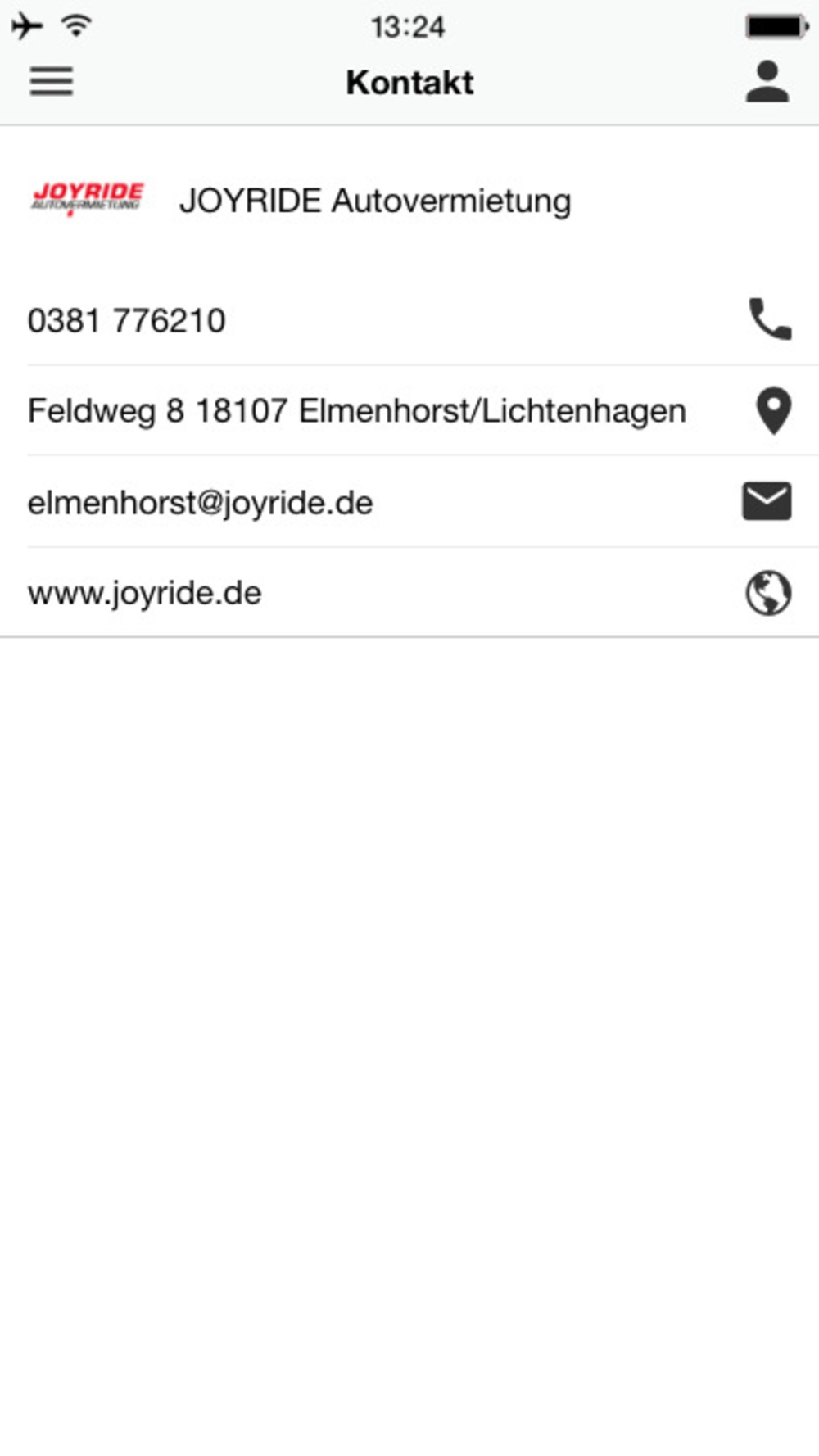
Task: Open the user profile icon
Action: (x=767, y=81)
